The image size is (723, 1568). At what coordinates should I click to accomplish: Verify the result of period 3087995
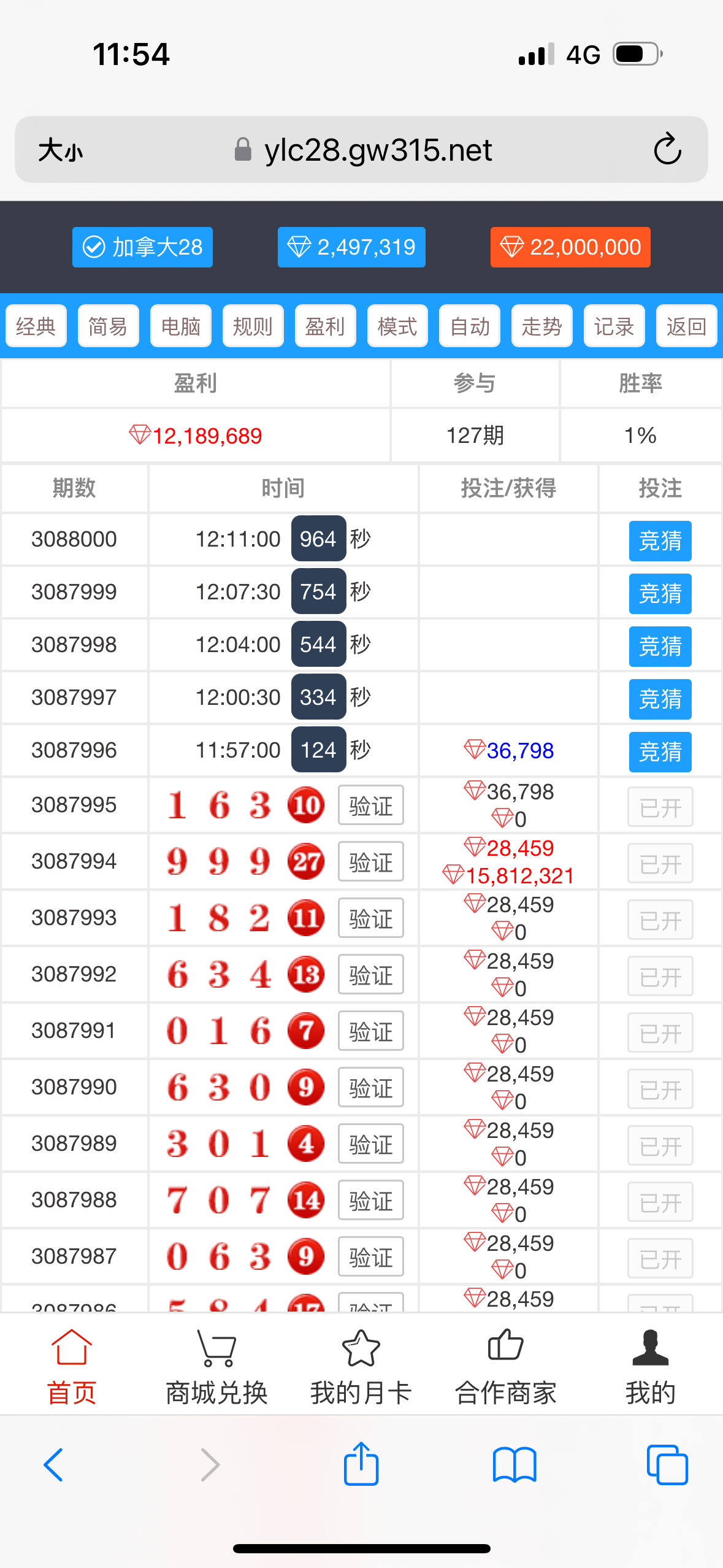pyautogui.click(x=370, y=805)
